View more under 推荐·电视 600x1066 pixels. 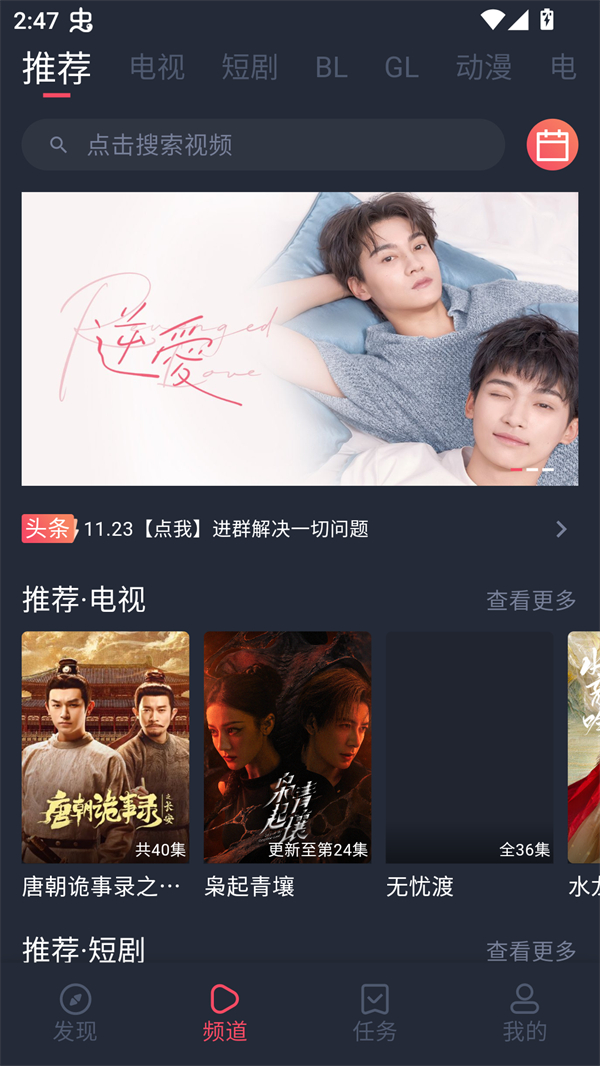(x=531, y=600)
